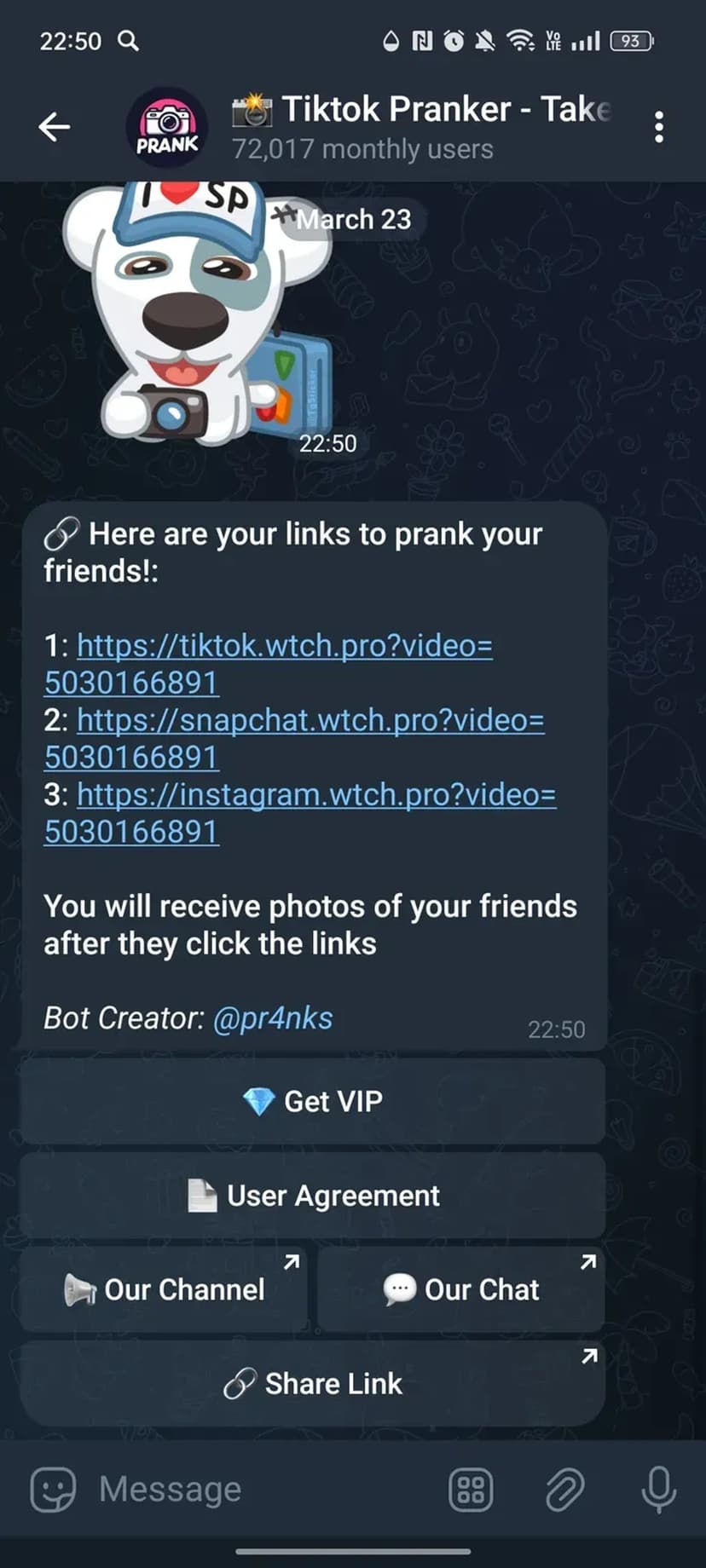The image size is (706, 1568).
Task: Tap the Share Link button
Action: click(x=312, y=1383)
